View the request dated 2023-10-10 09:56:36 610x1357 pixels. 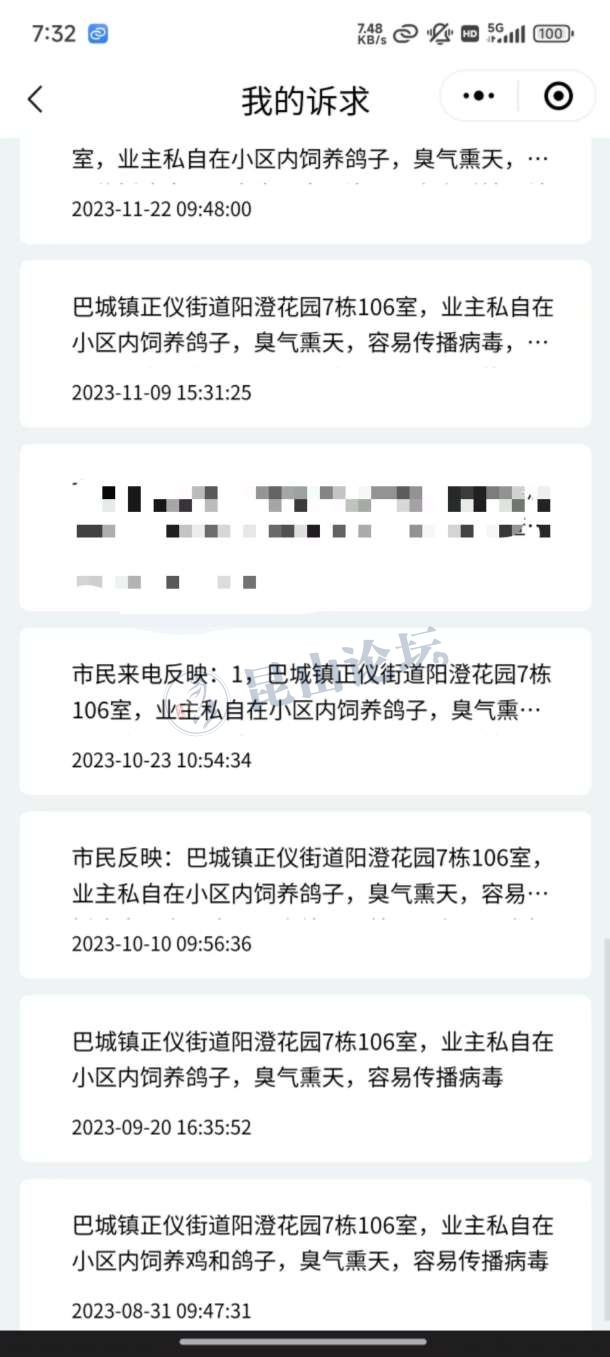(x=306, y=895)
